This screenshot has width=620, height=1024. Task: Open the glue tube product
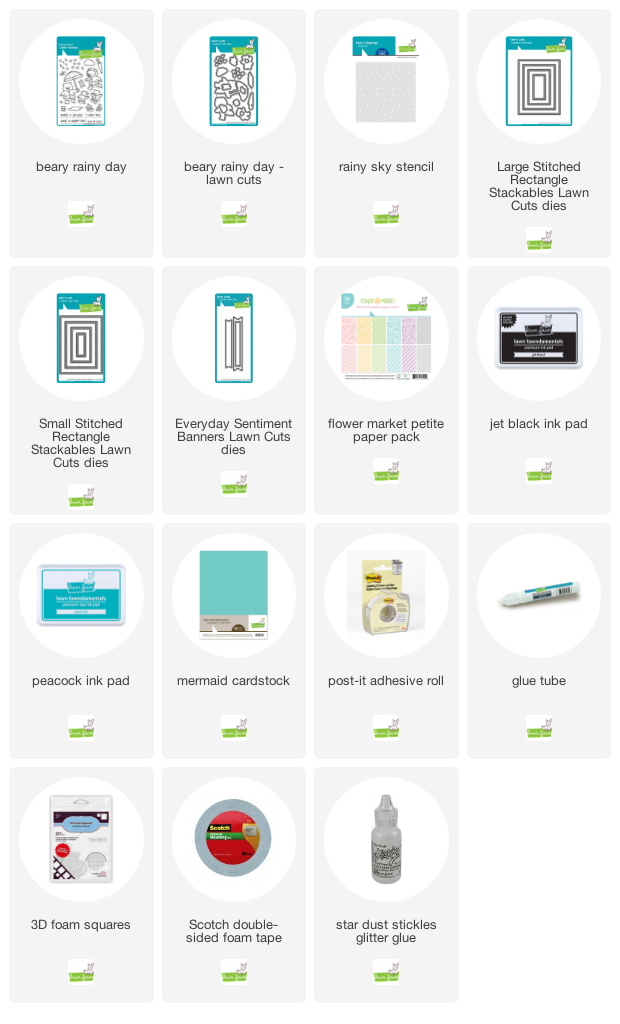539,641
